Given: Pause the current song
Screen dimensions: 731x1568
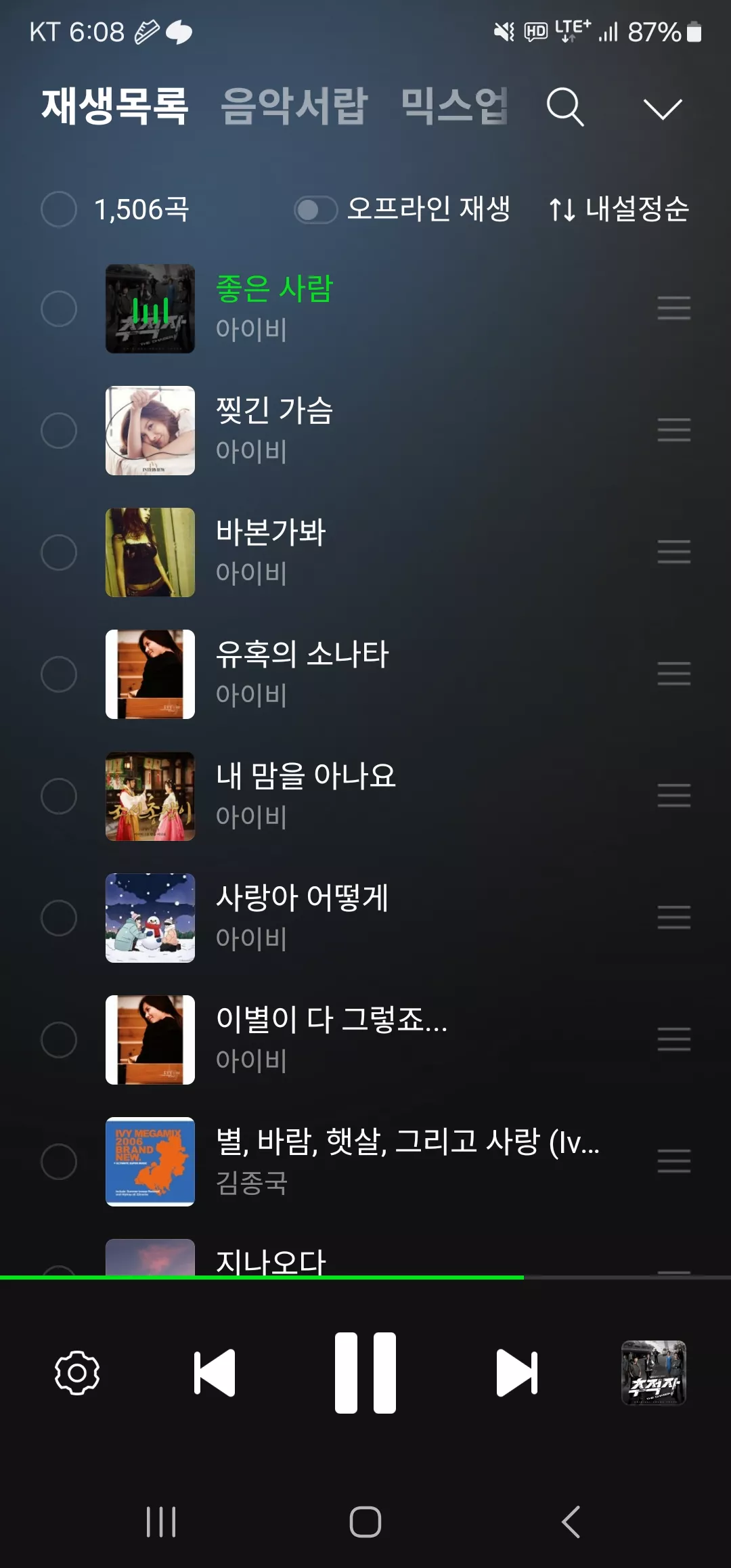Looking at the screenshot, I should point(365,1372).
